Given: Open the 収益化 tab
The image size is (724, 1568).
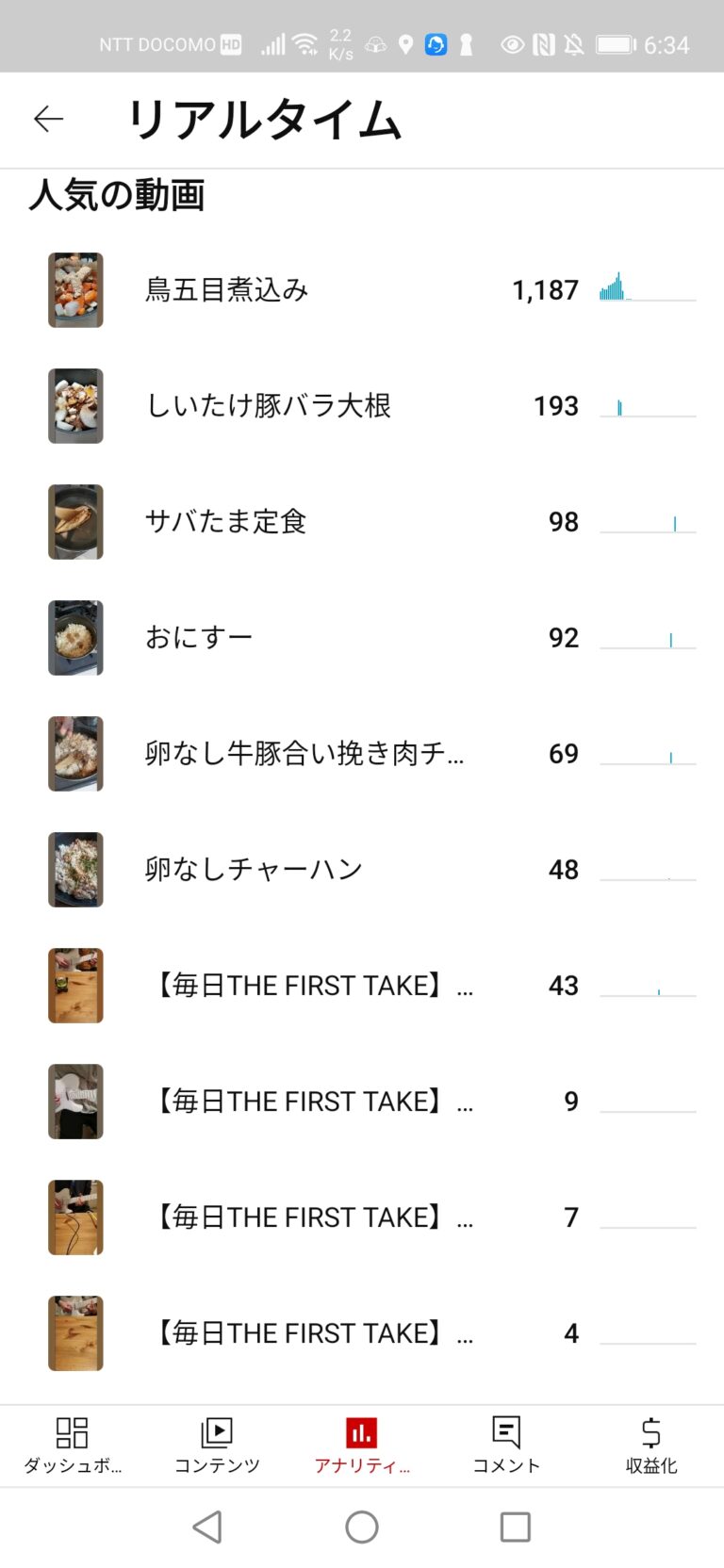Looking at the screenshot, I should [x=650, y=1445].
